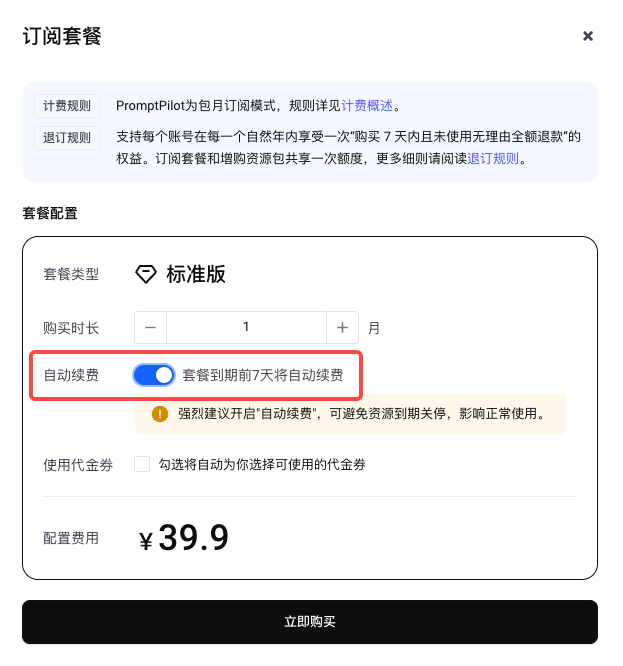Image resolution: width=623 pixels, height=666 pixels.
Task: Open the 计费概述 link
Action: (x=367, y=105)
